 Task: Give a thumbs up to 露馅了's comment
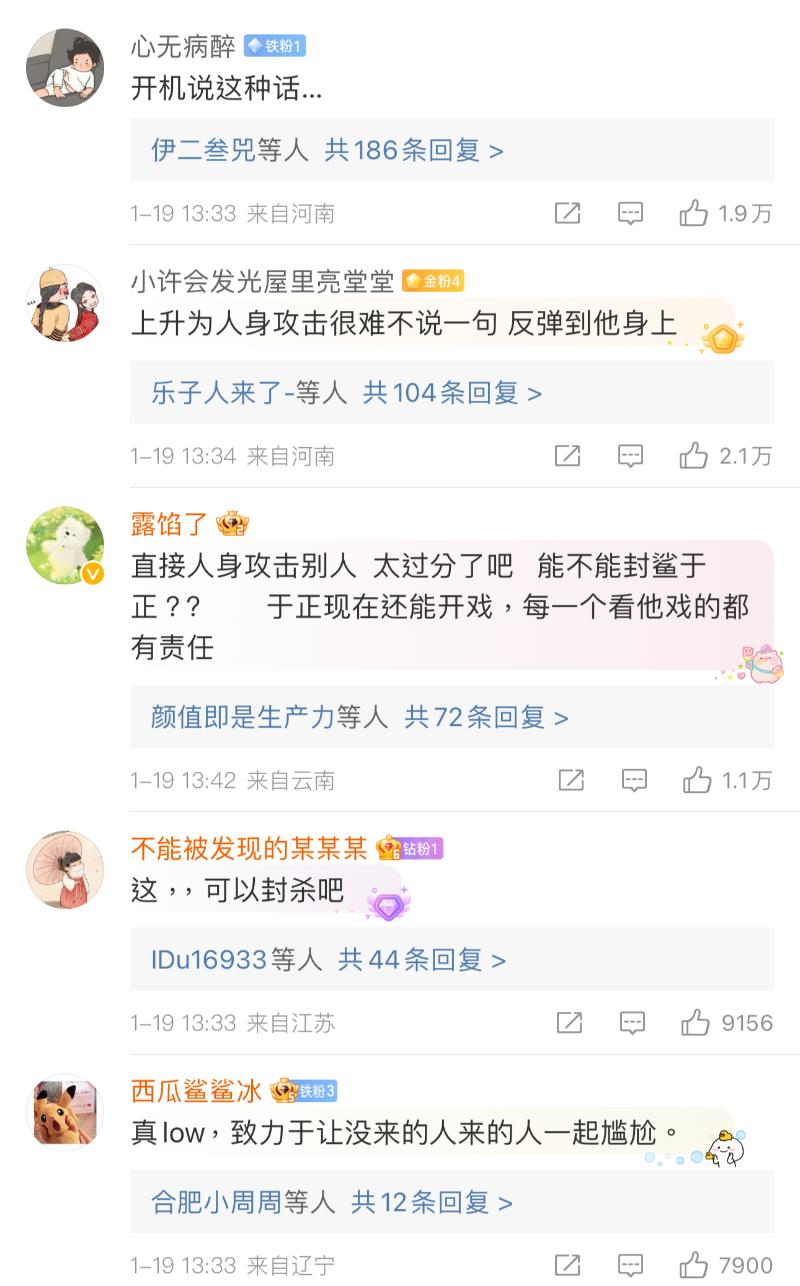[x=697, y=780]
